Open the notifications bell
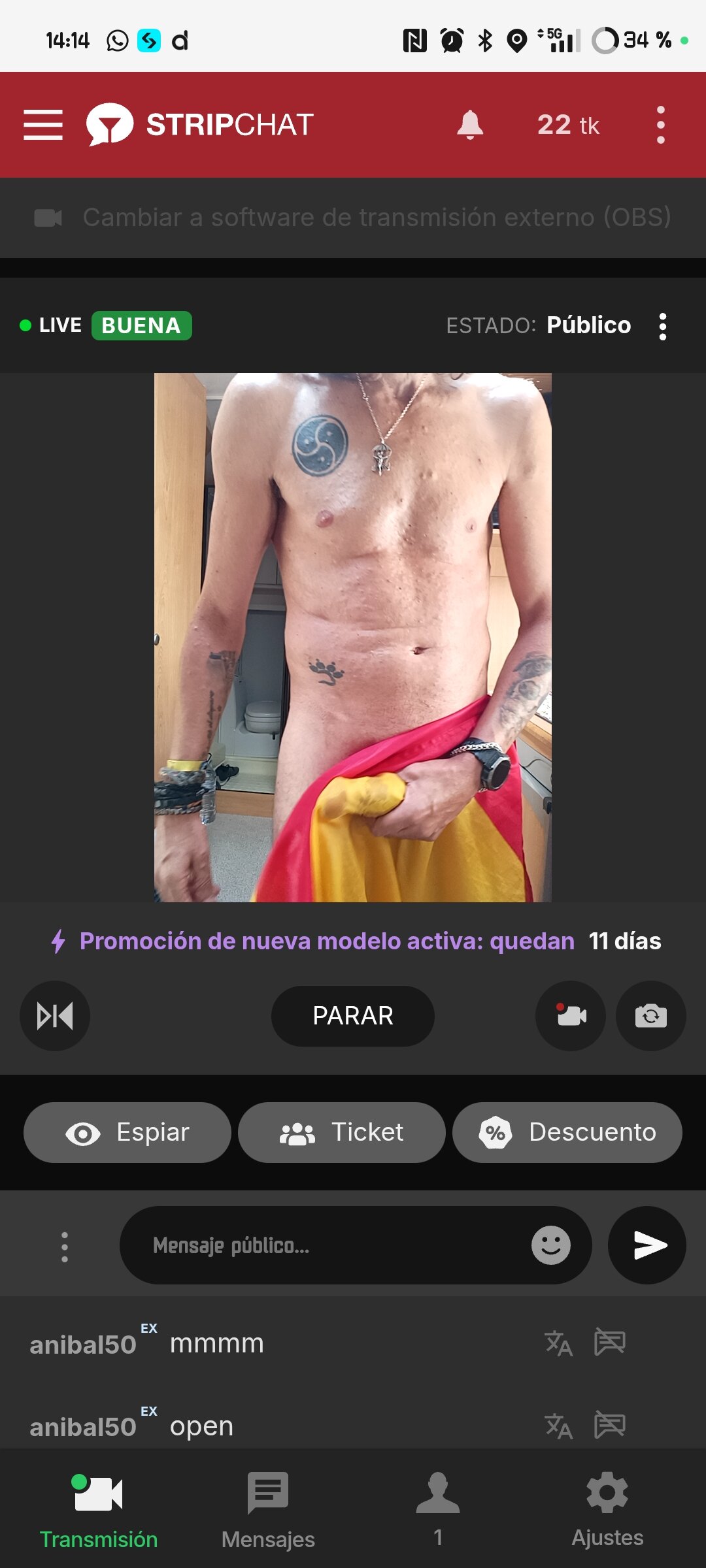The image size is (706, 1568). 469,125
